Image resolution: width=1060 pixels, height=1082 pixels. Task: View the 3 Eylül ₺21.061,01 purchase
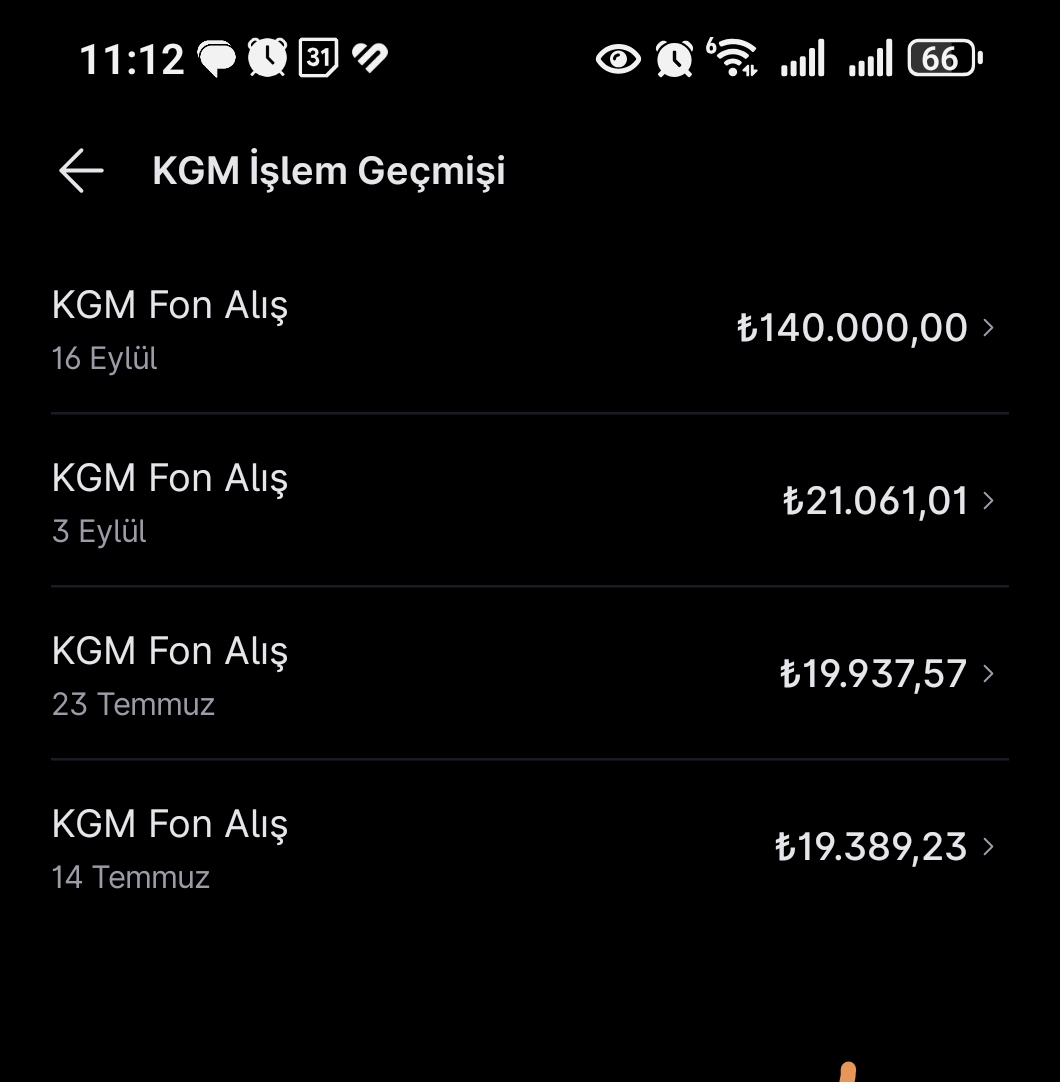click(x=528, y=501)
